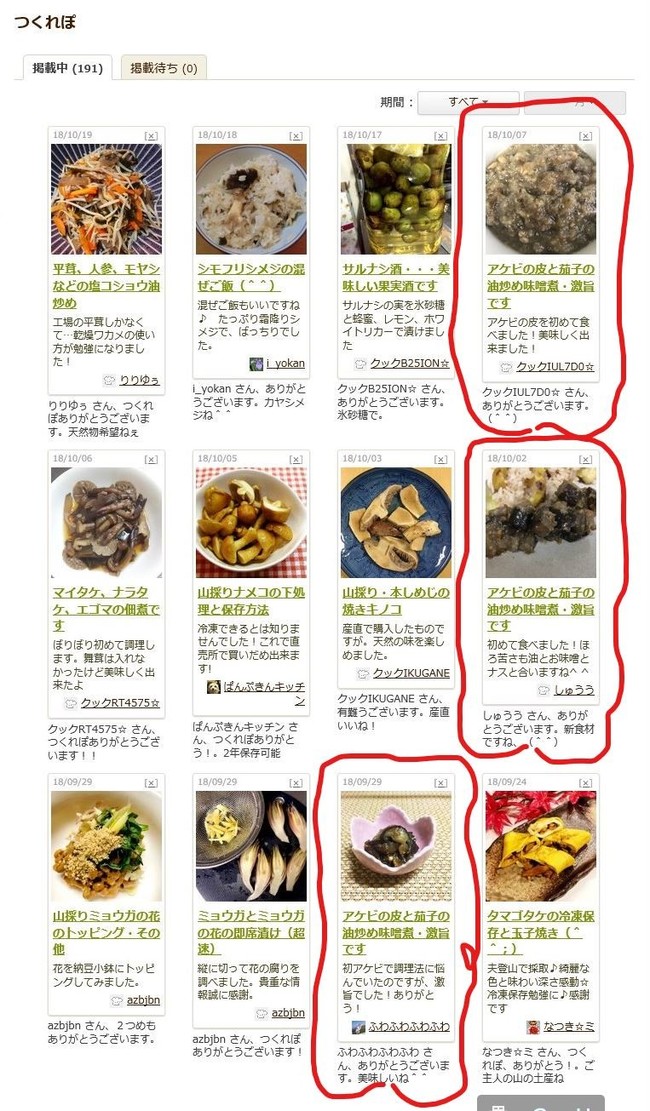The width and height of the screenshot is (650, 1111).
Task: Open user profile りりゅぅ
Action: [x=138, y=380]
